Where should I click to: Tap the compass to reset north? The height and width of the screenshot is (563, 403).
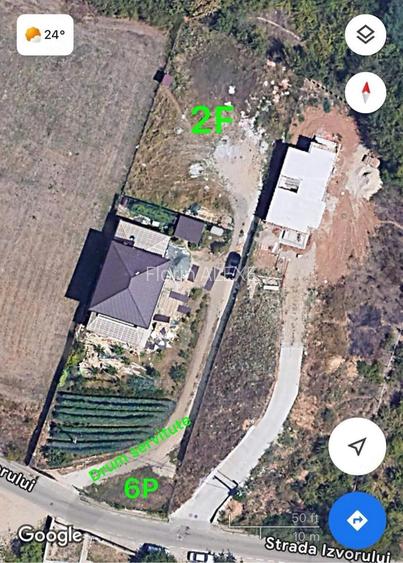coord(365,92)
